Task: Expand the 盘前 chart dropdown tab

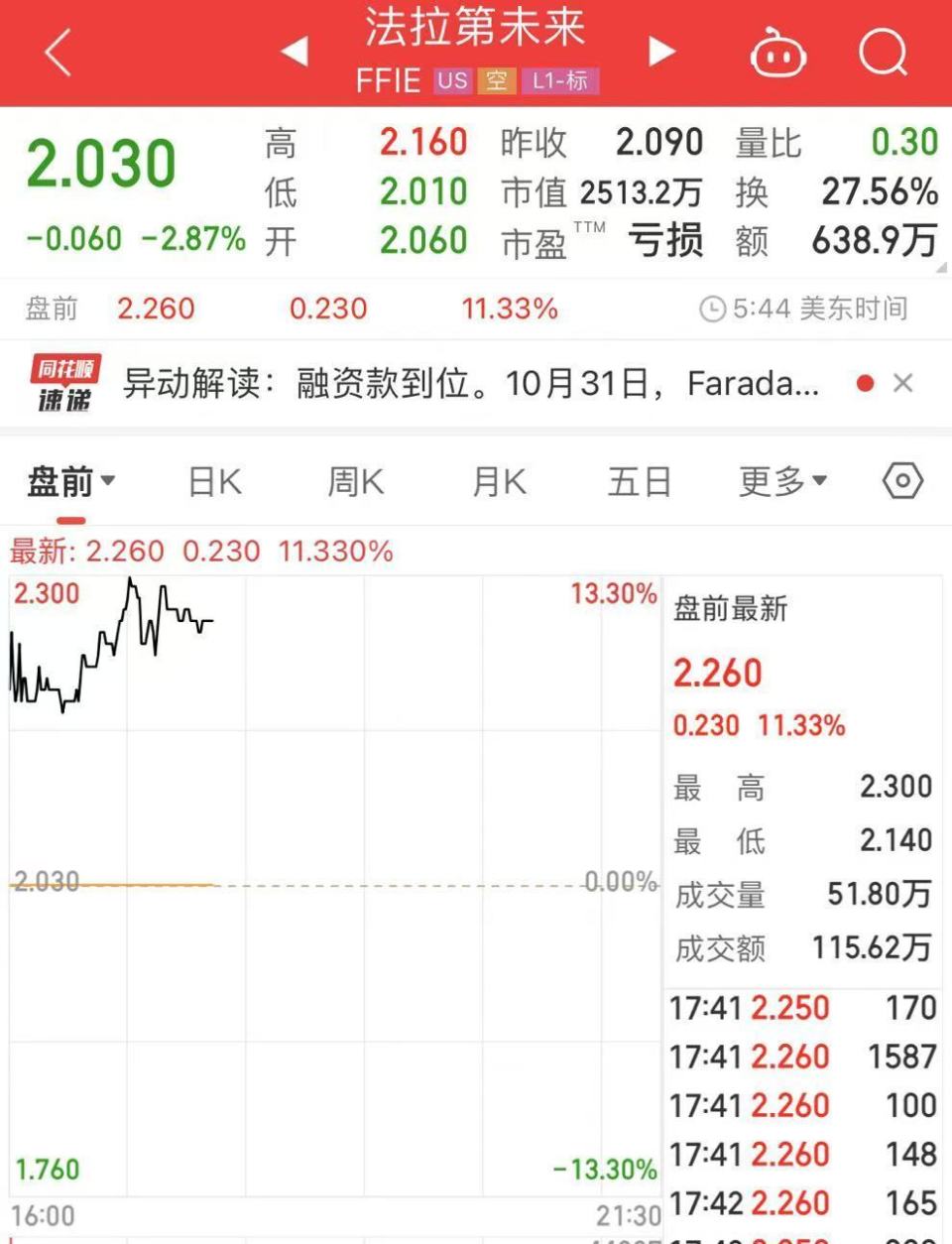Action: (70, 483)
